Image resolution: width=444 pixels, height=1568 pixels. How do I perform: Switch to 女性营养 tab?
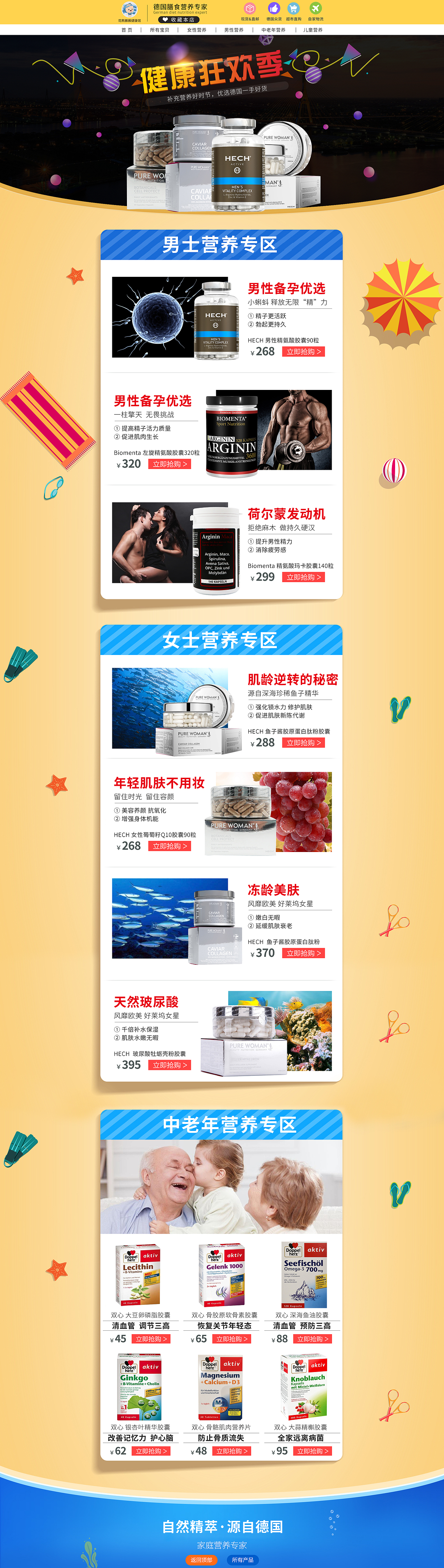pos(197,30)
